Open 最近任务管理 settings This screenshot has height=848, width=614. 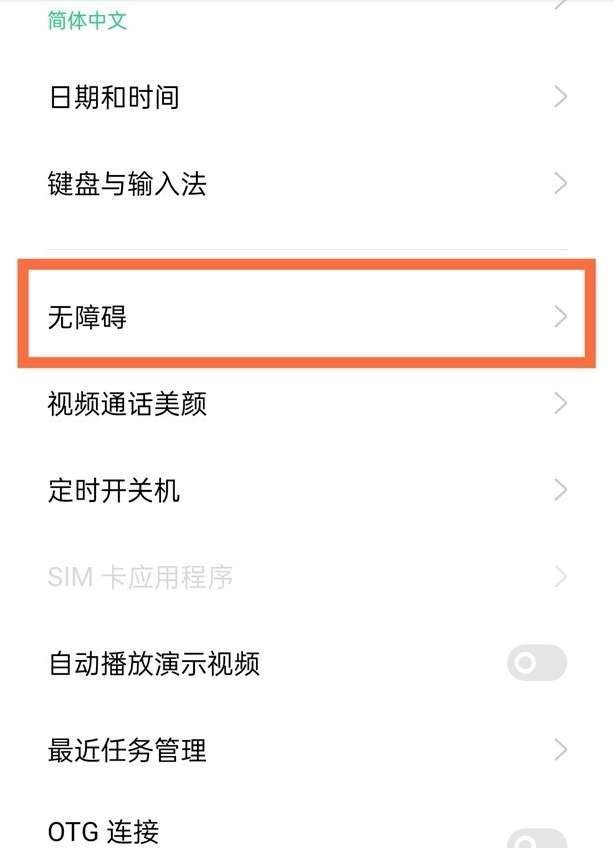(x=300, y=749)
